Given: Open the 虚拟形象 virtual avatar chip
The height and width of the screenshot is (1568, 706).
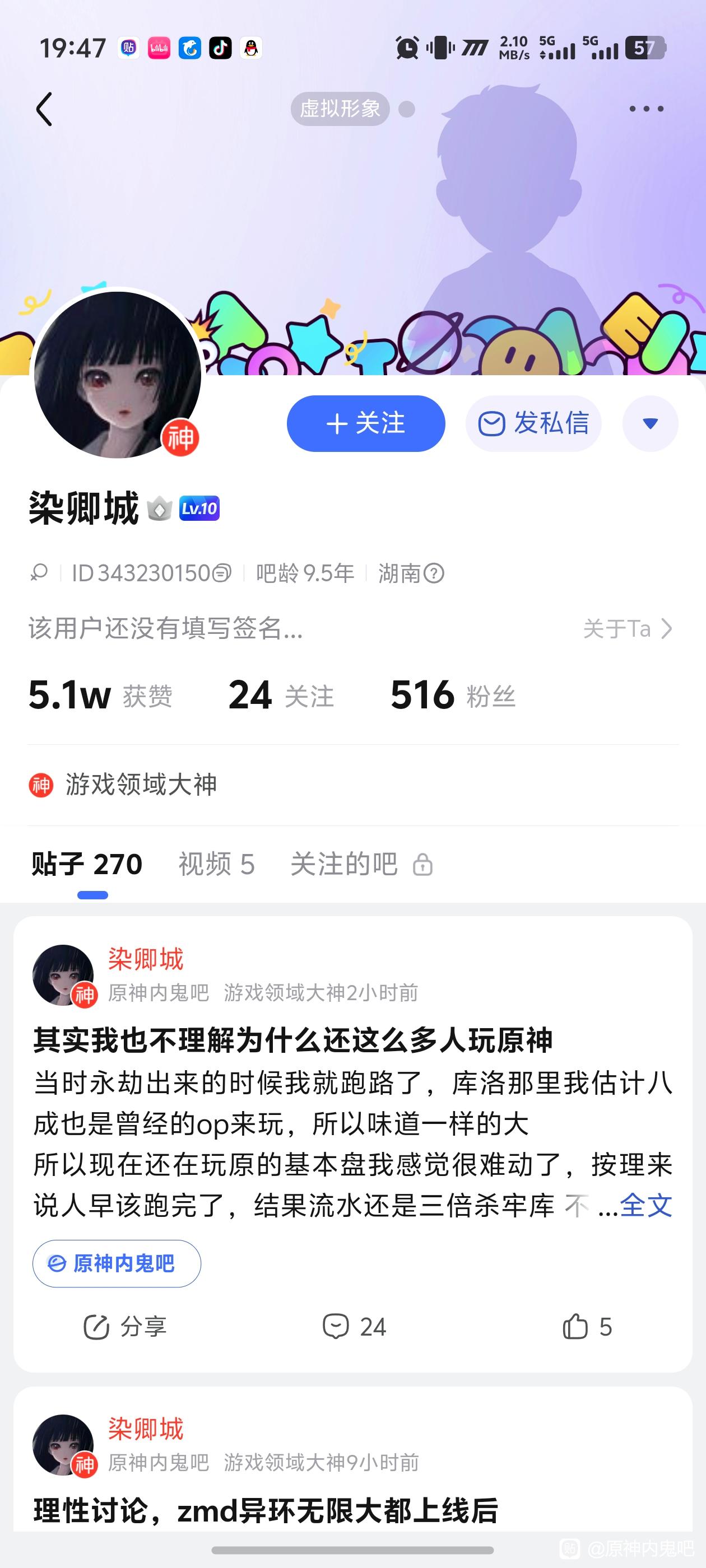Looking at the screenshot, I should tap(340, 109).
